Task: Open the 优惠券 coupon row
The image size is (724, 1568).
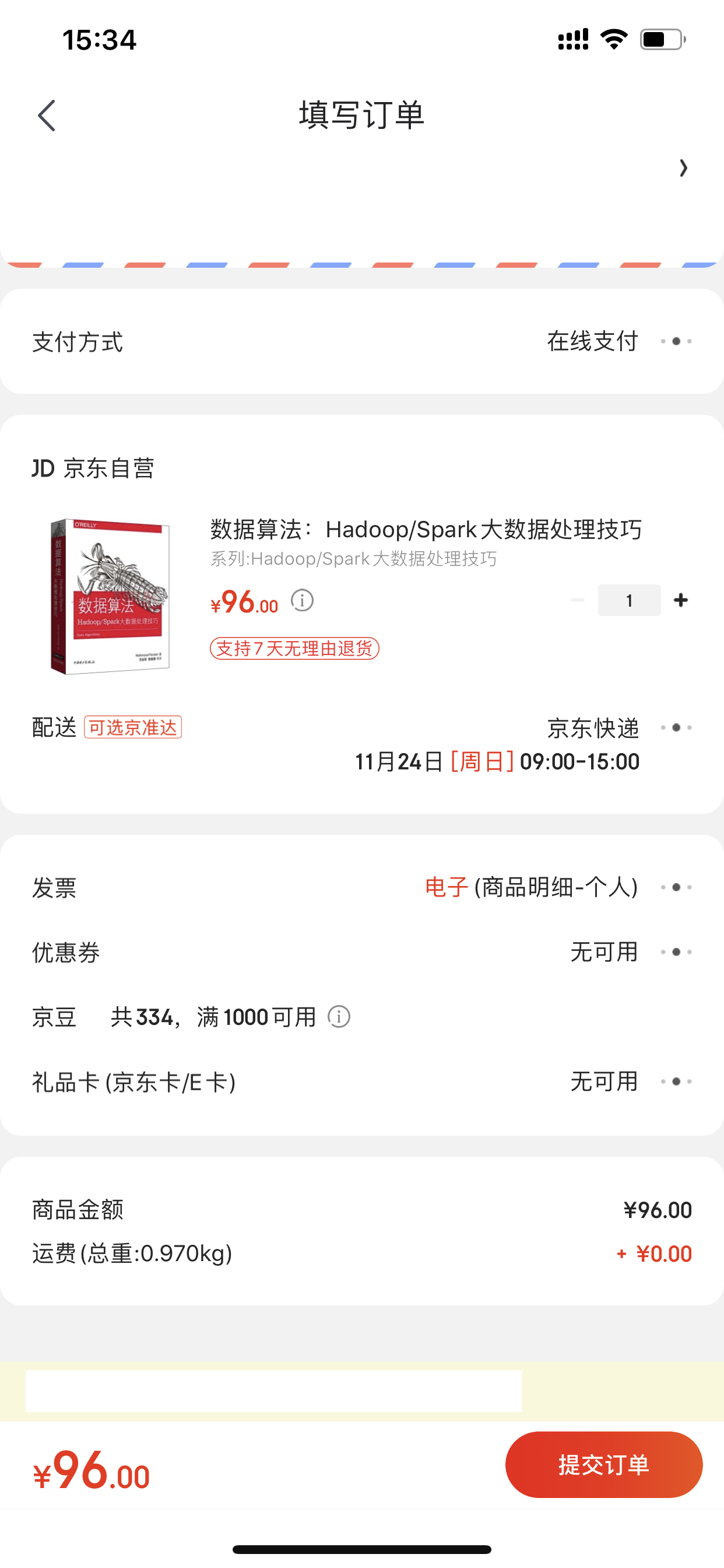Action: (676, 952)
